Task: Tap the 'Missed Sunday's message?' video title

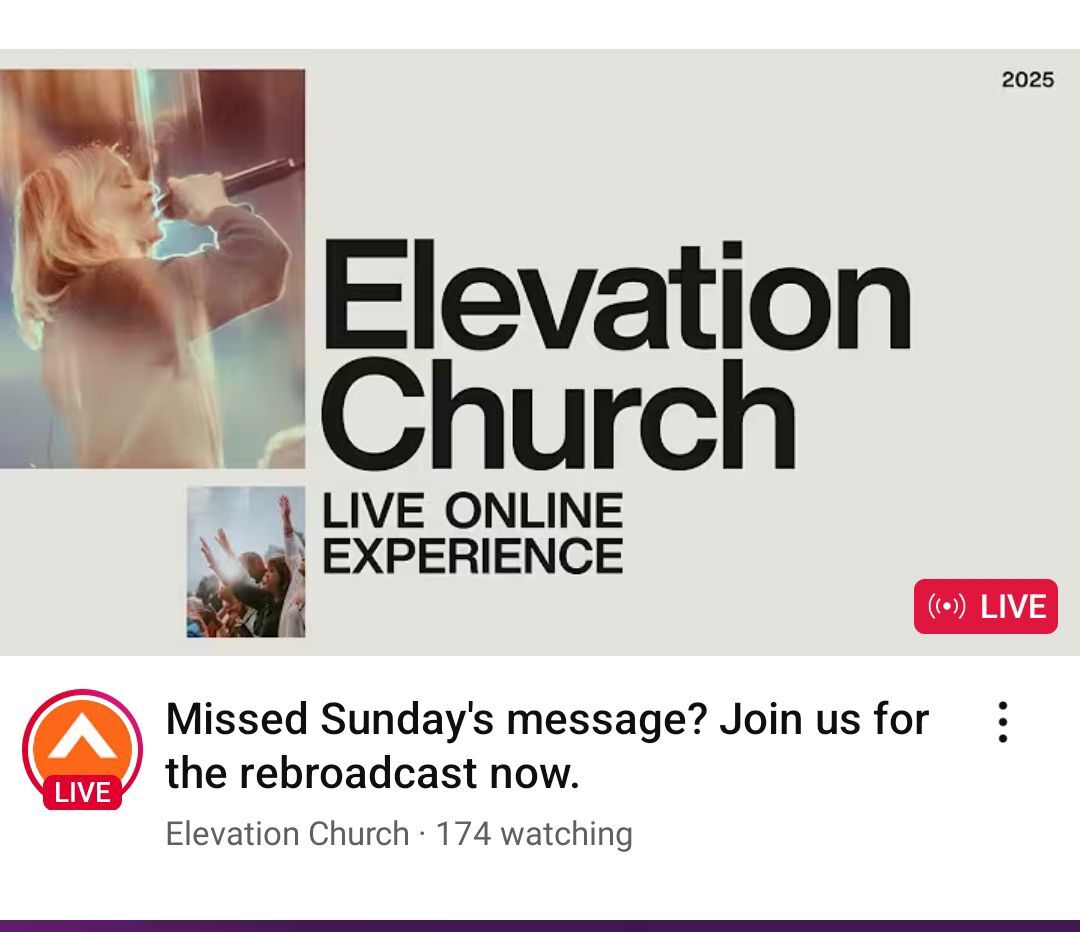Action: (x=546, y=746)
